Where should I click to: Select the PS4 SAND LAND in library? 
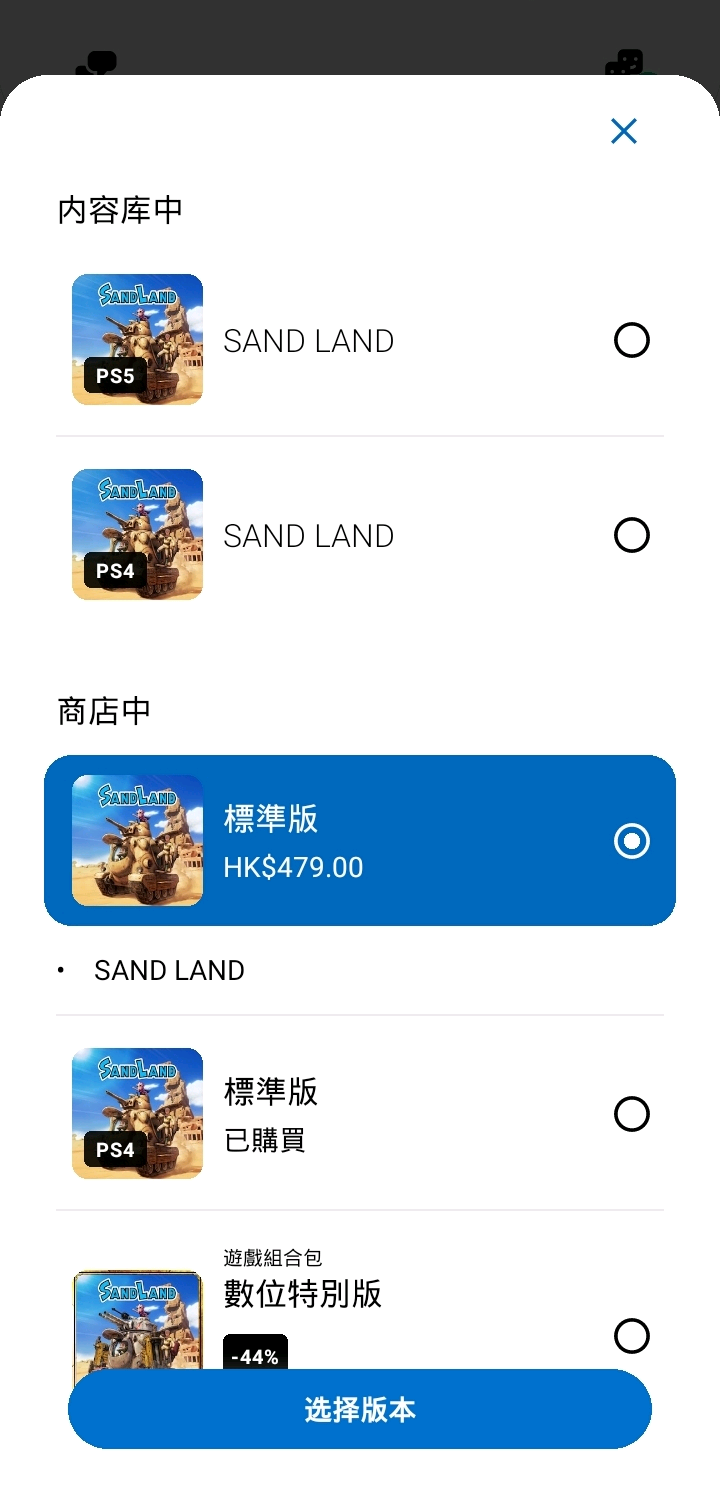(631, 536)
